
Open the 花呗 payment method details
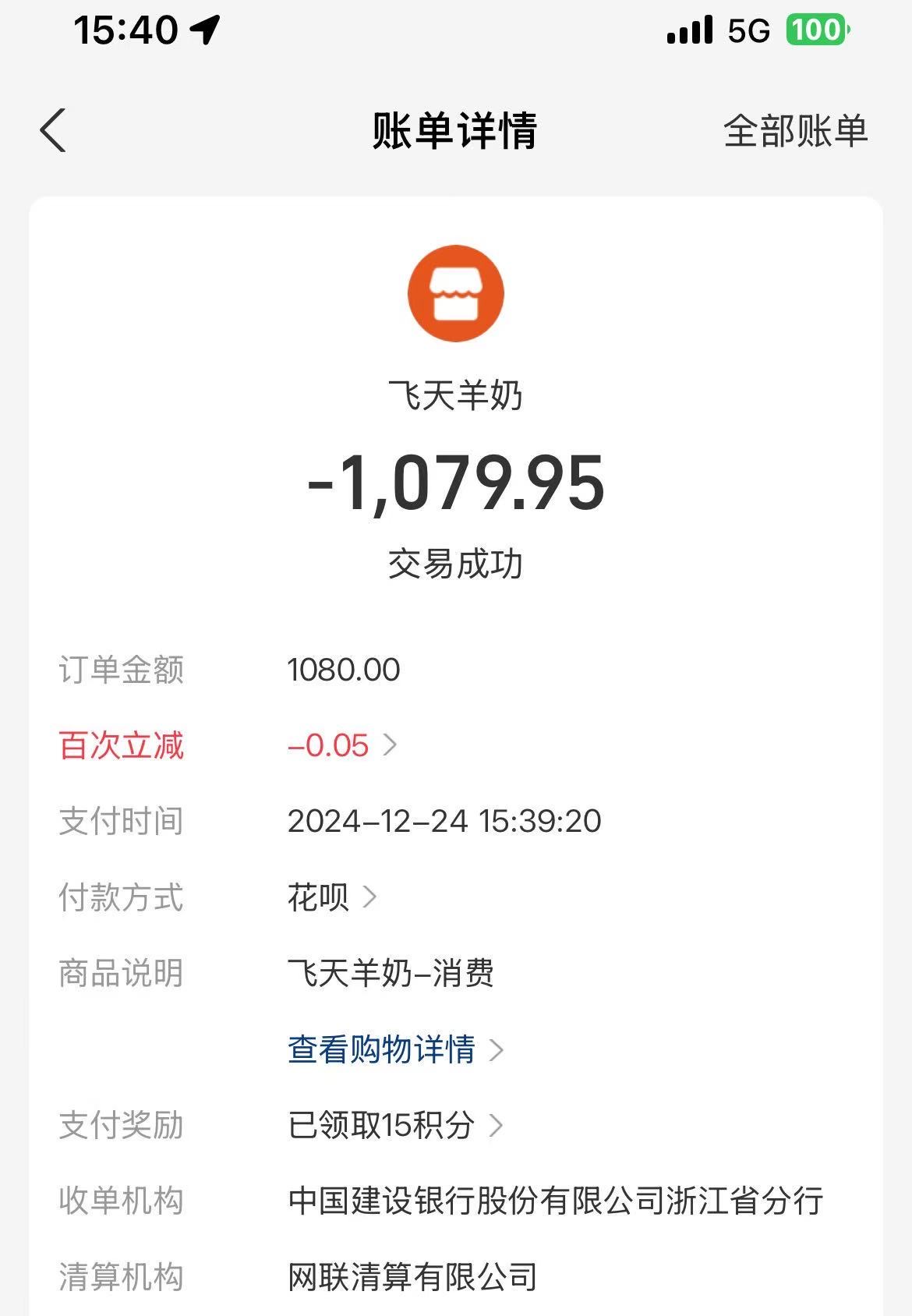click(x=331, y=897)
